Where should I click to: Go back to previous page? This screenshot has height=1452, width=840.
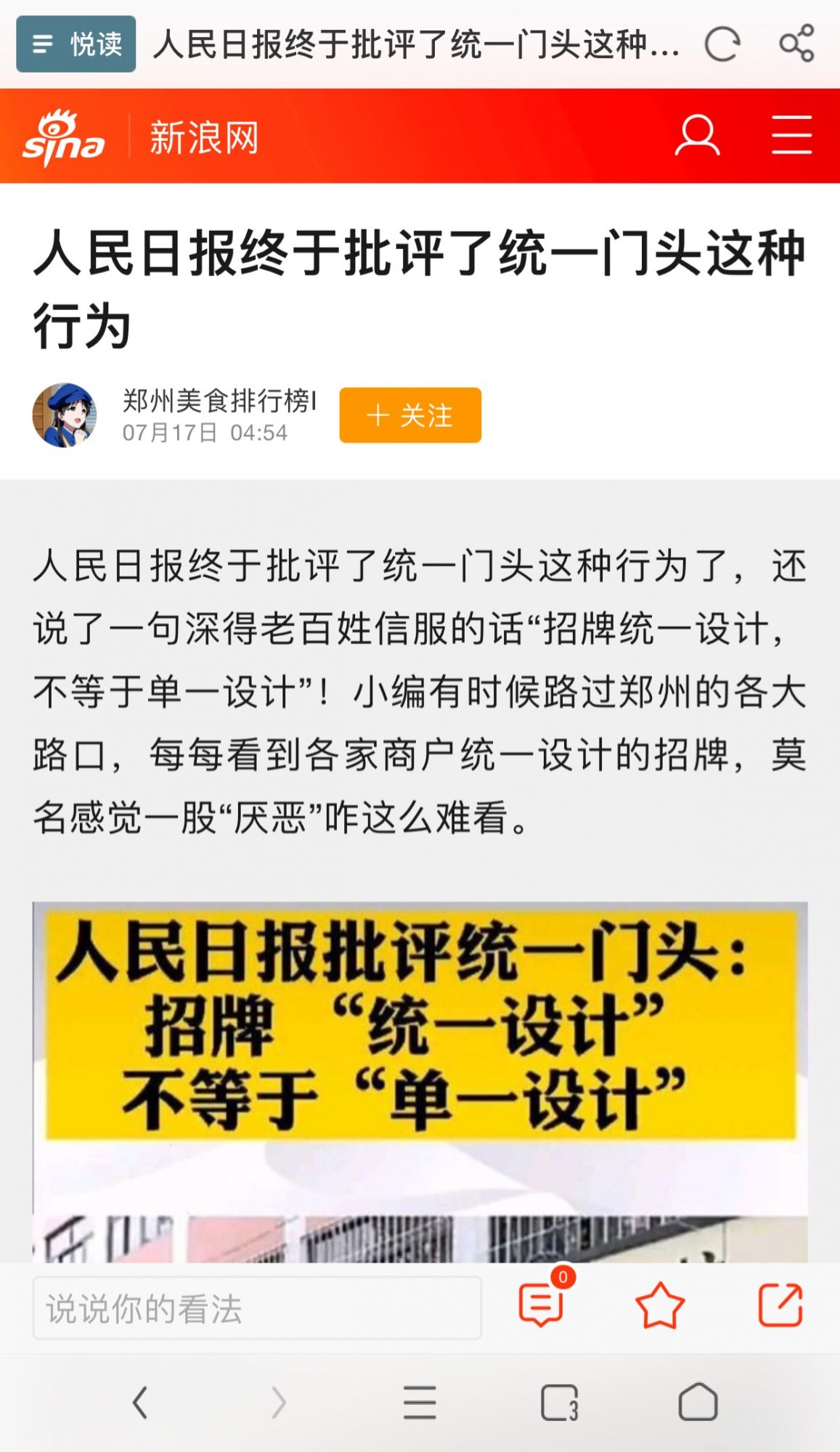click(x=140, y=1402)
